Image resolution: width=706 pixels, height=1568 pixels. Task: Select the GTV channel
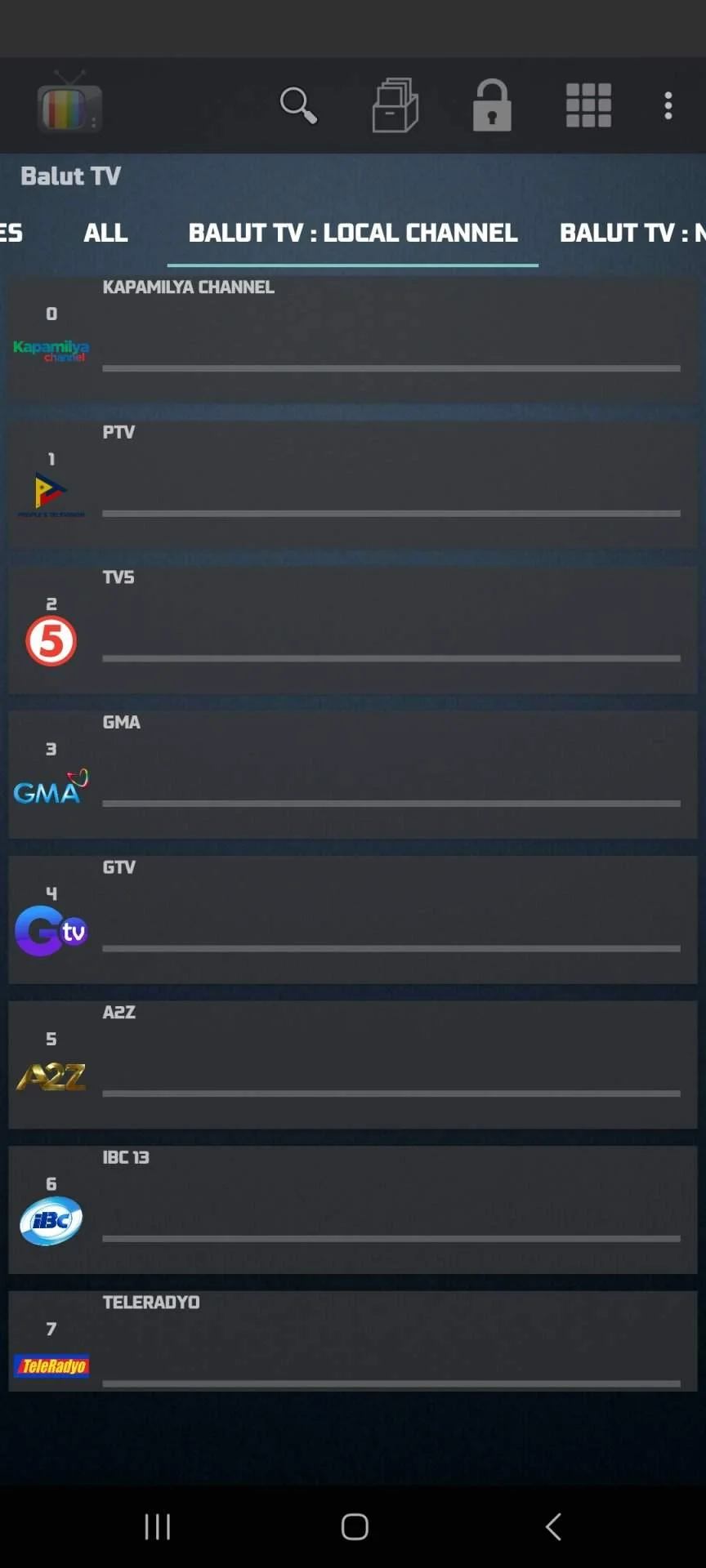click(353, 919)
